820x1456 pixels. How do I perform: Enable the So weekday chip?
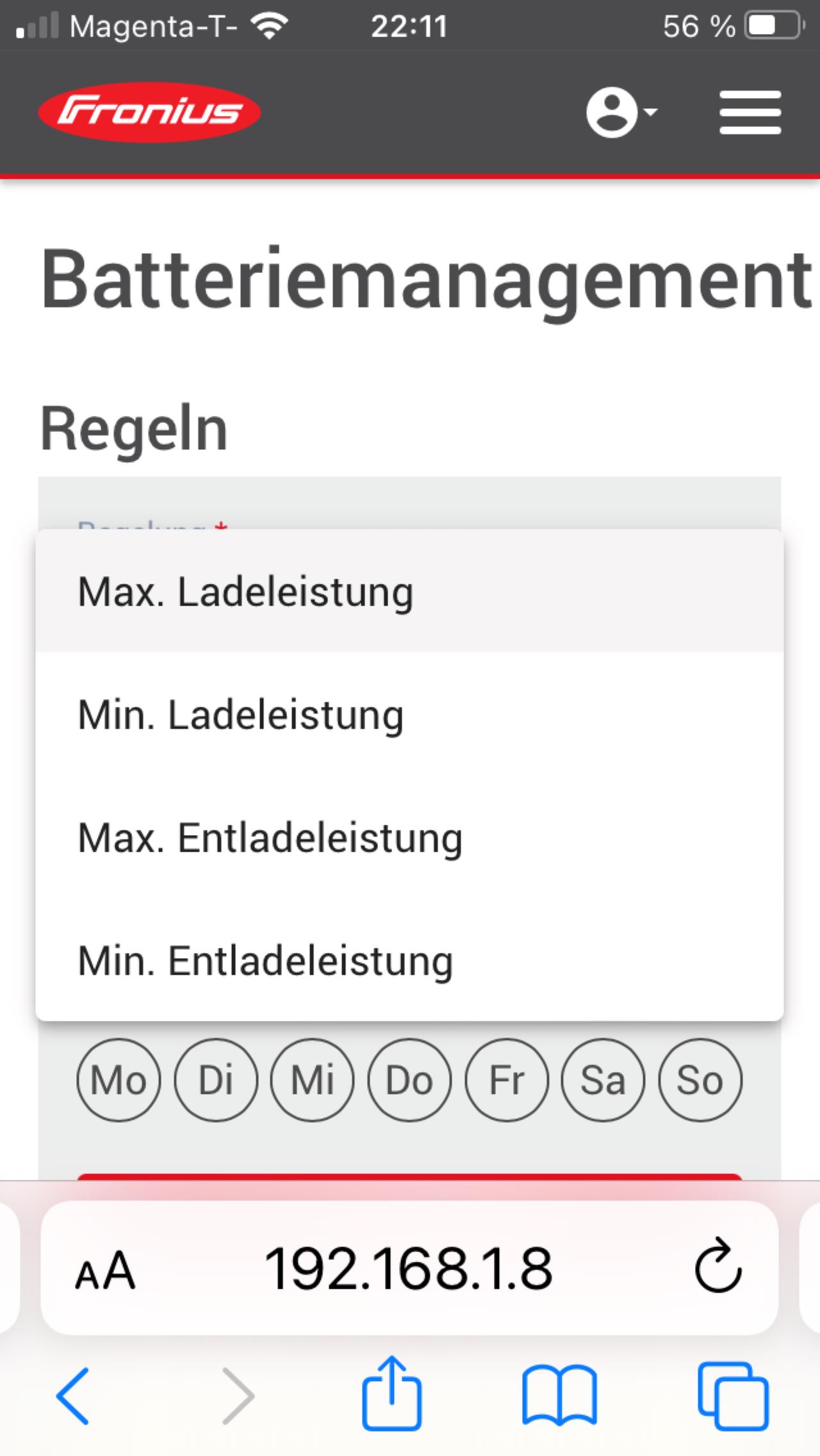click(700, 1080)
